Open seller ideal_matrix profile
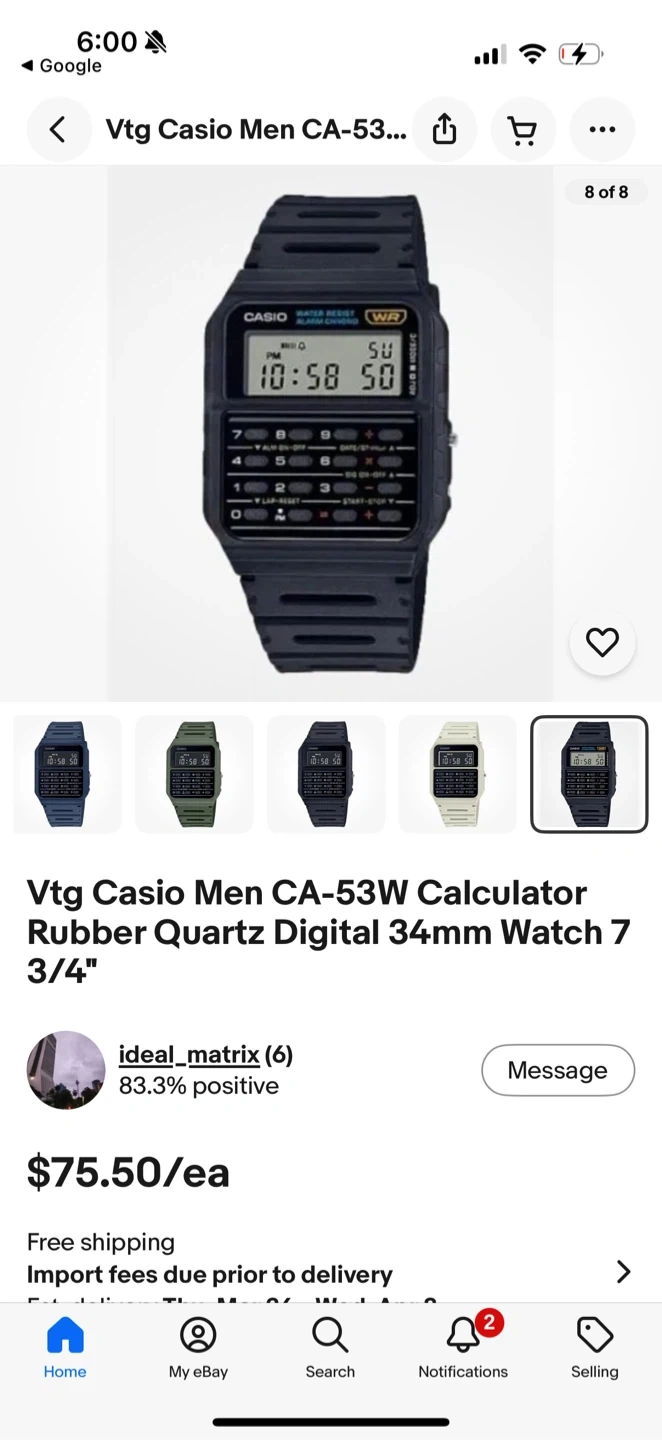The height and width of the screenshot is (1440, 662). [x=189, y=1055]
